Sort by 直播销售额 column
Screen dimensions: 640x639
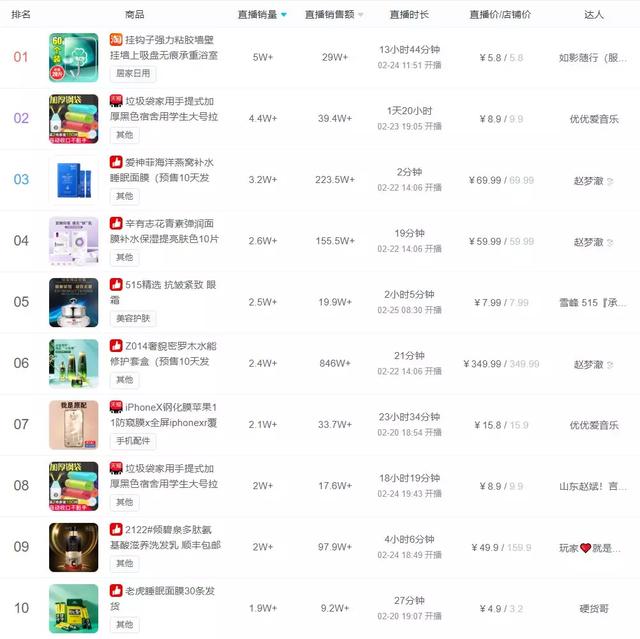(334, 15)
